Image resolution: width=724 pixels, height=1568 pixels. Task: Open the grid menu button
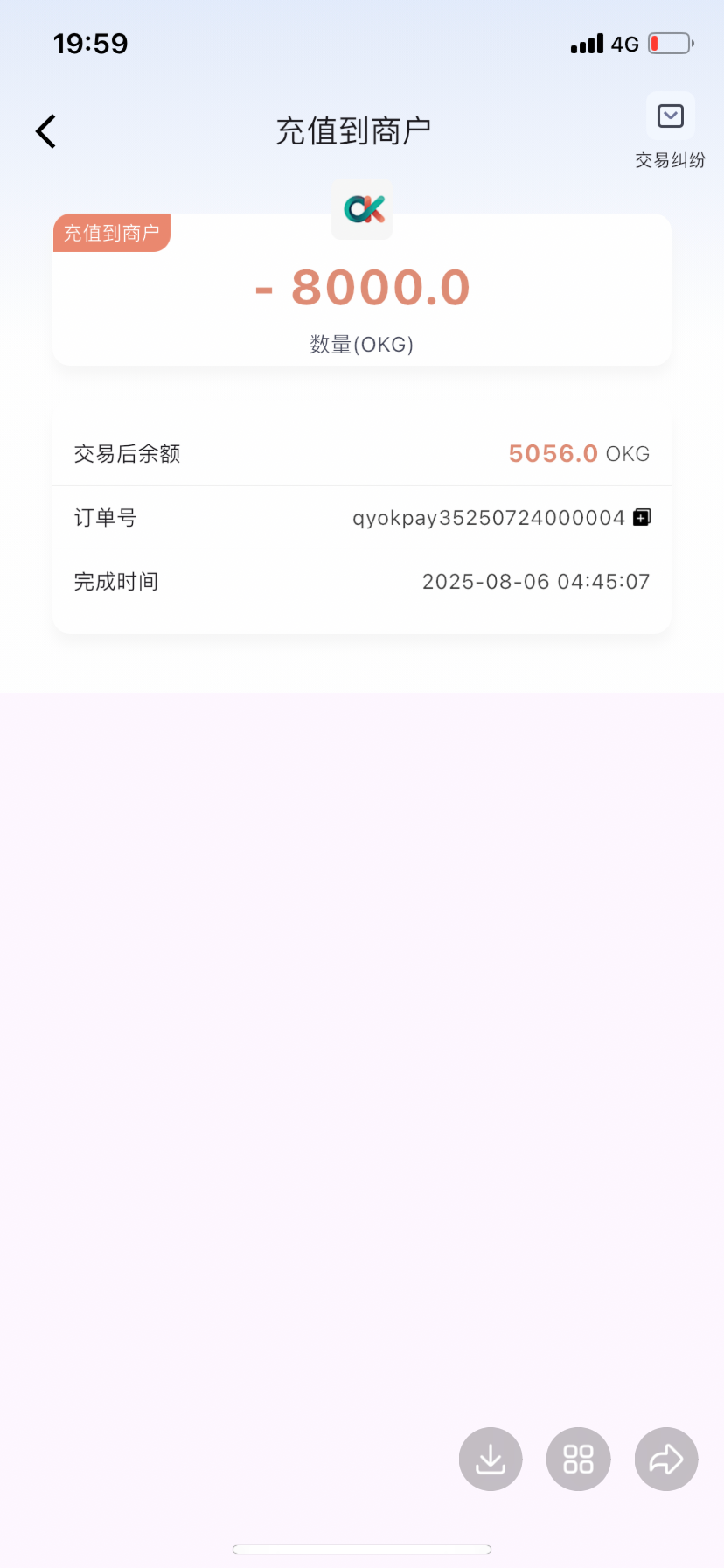coord(578,1459)
